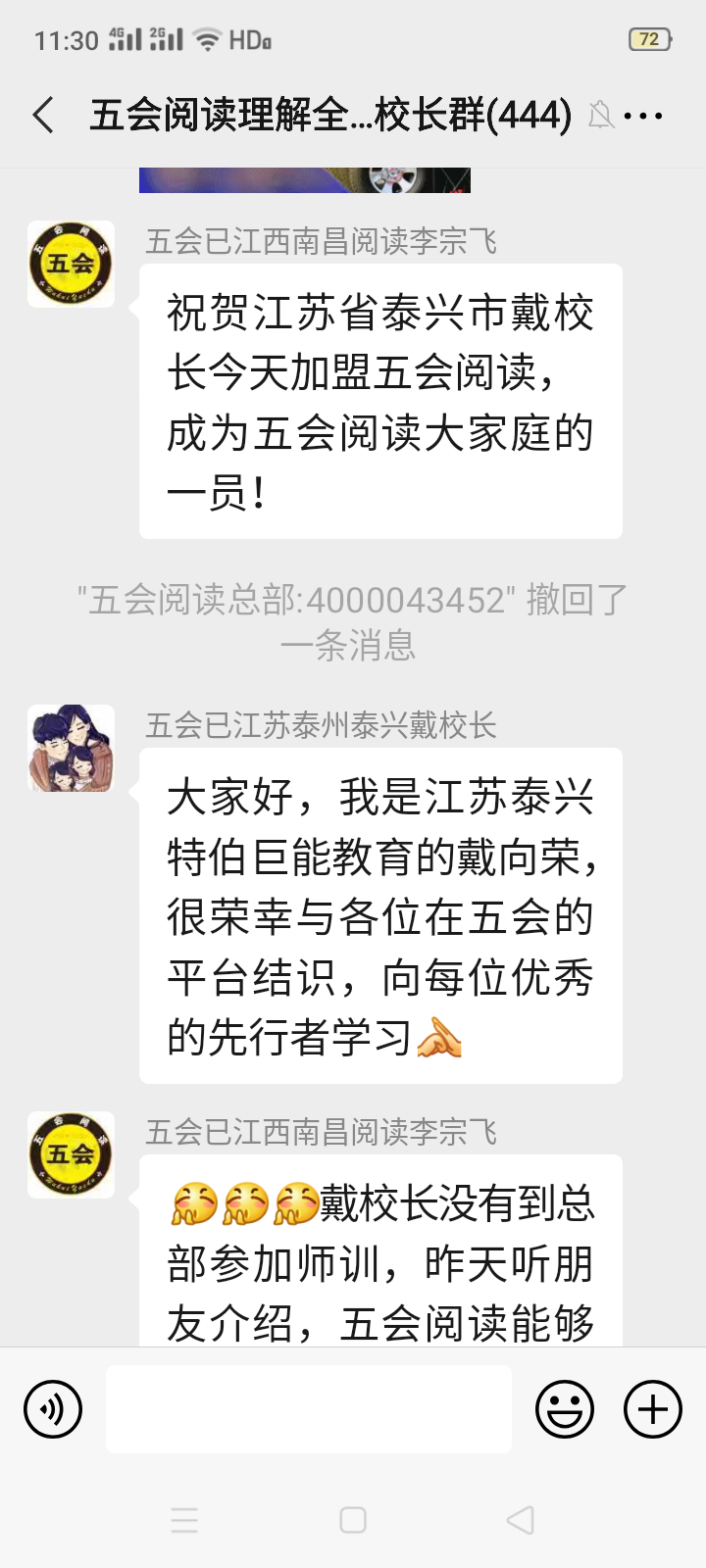Open the plus attachment menu
The height and width of the screenshot is (1568, 706).
653,1409
